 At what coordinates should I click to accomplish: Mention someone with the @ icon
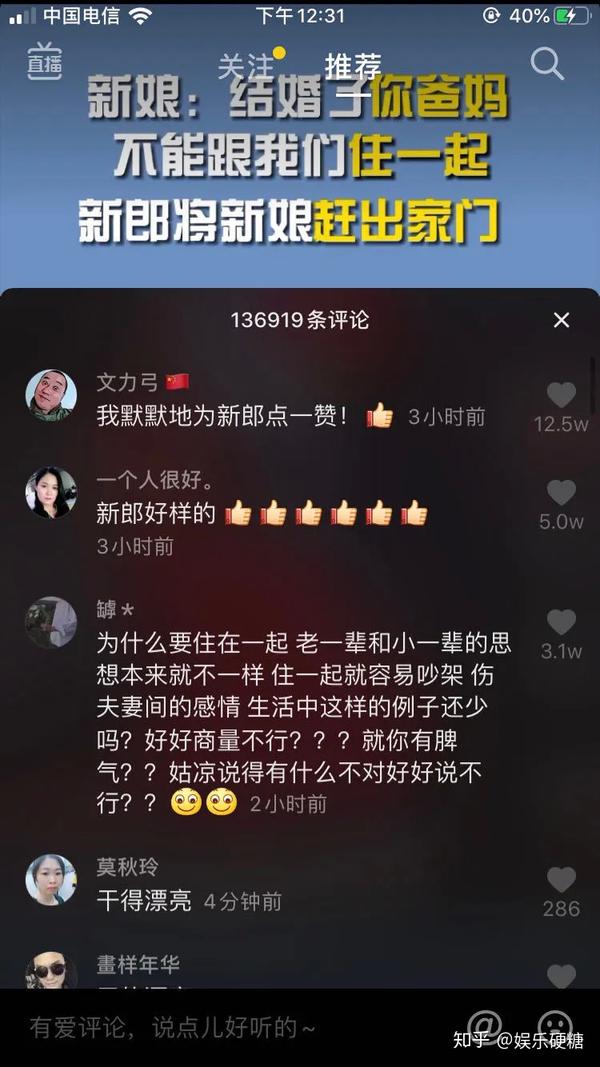pos(484,1025)
